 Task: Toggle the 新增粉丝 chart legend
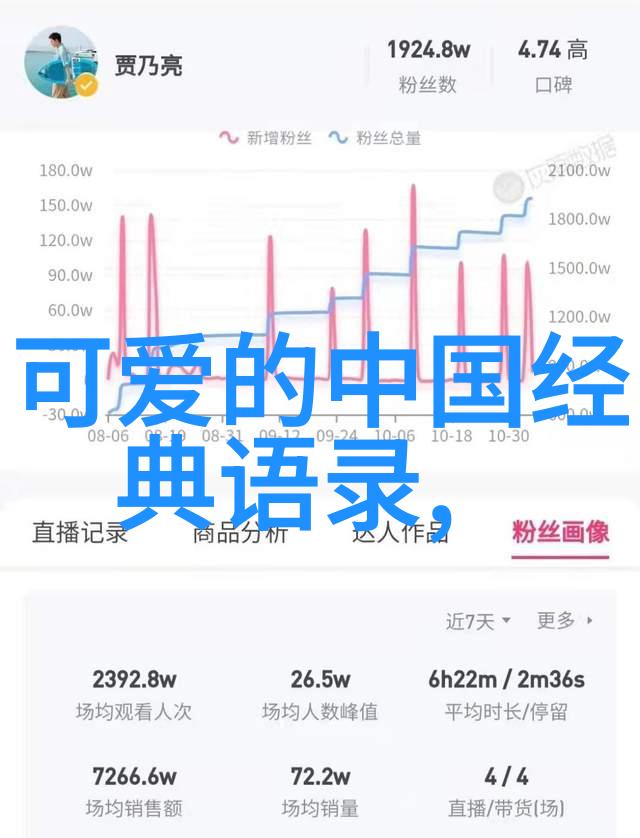[265, 137]
